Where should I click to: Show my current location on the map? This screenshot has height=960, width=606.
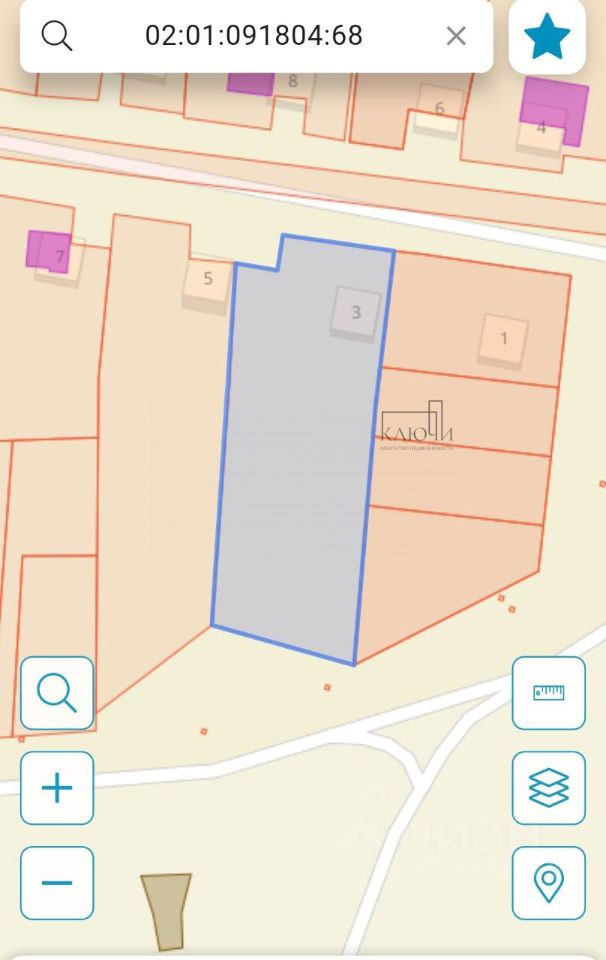click(548, 883)
